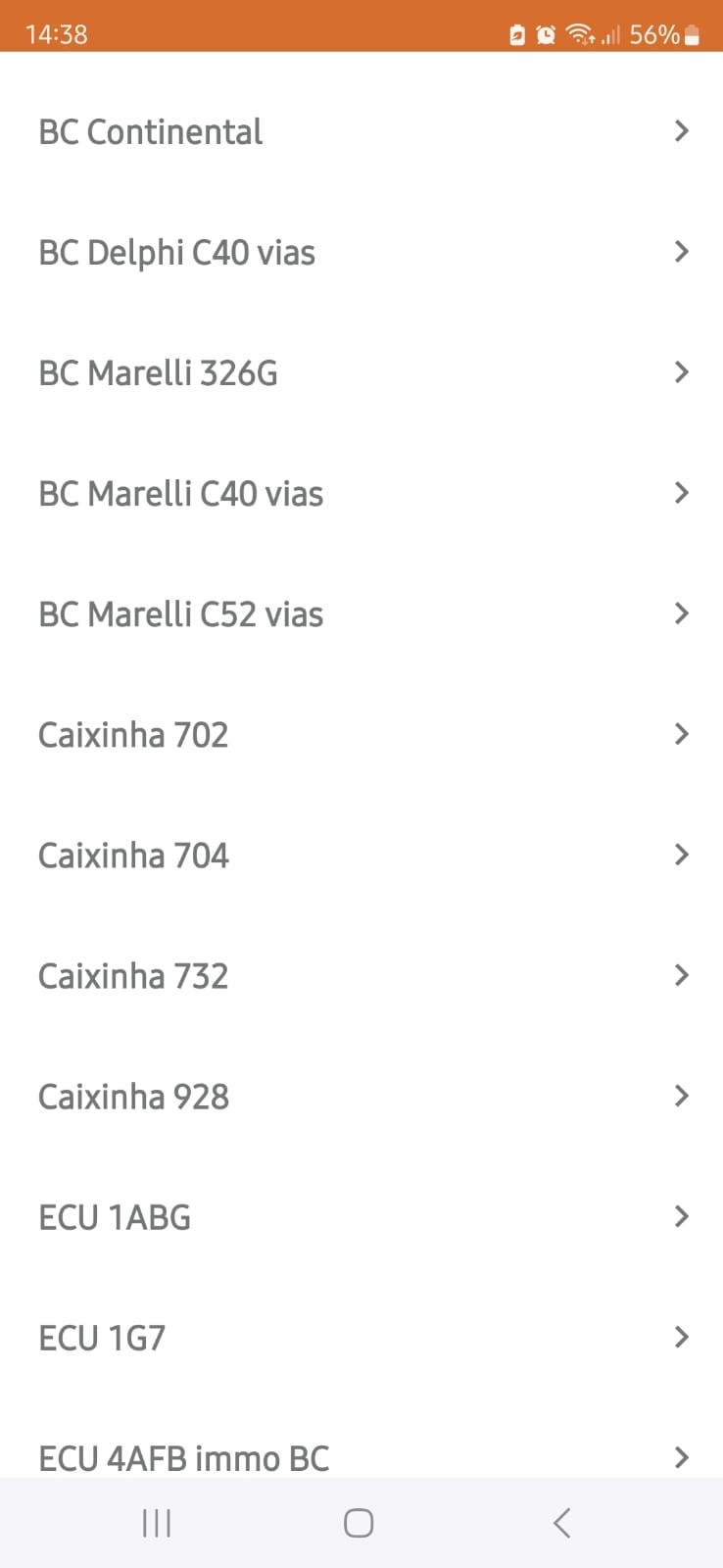
Task: Tap the alarm clock status icon
Action: [x=546, y=33]
